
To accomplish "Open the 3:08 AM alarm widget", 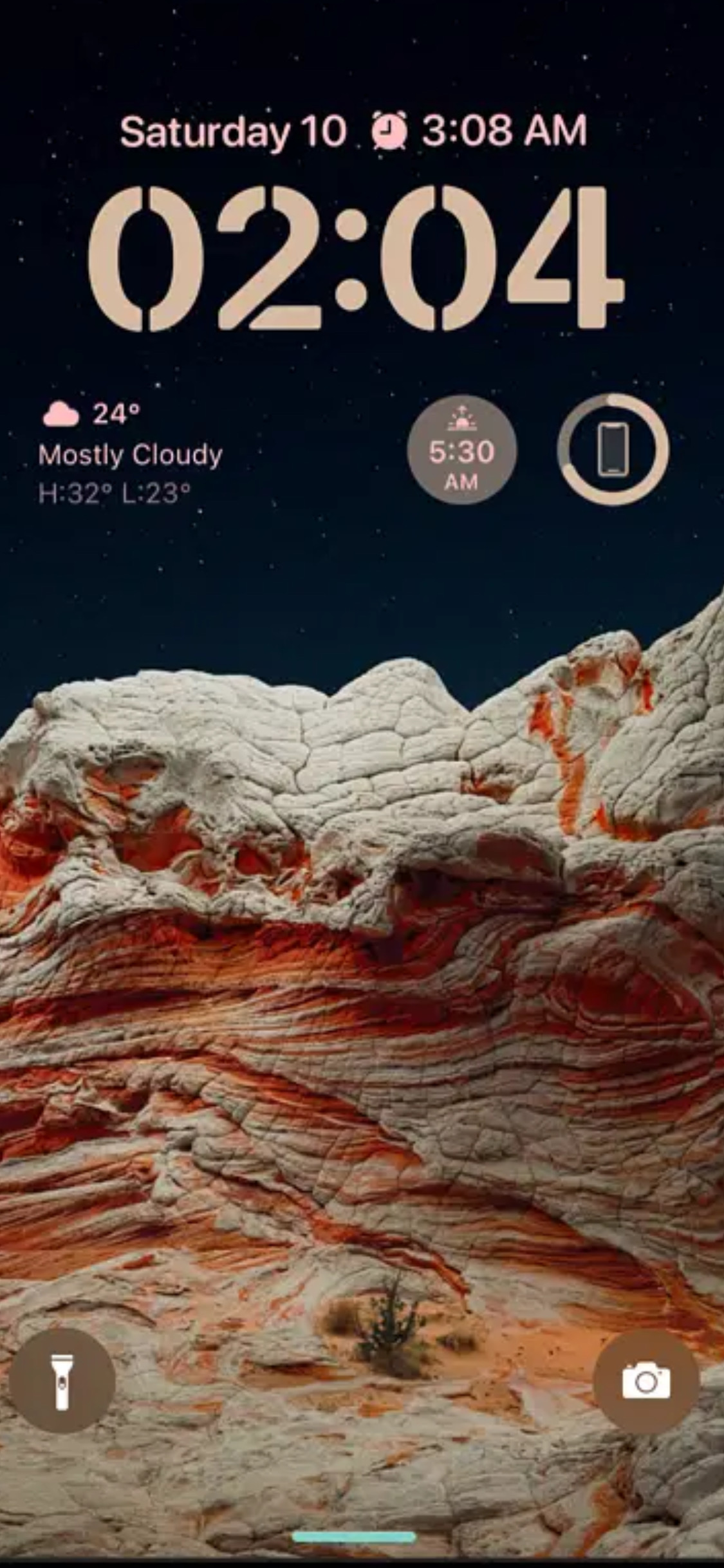I will pos(479,131).
